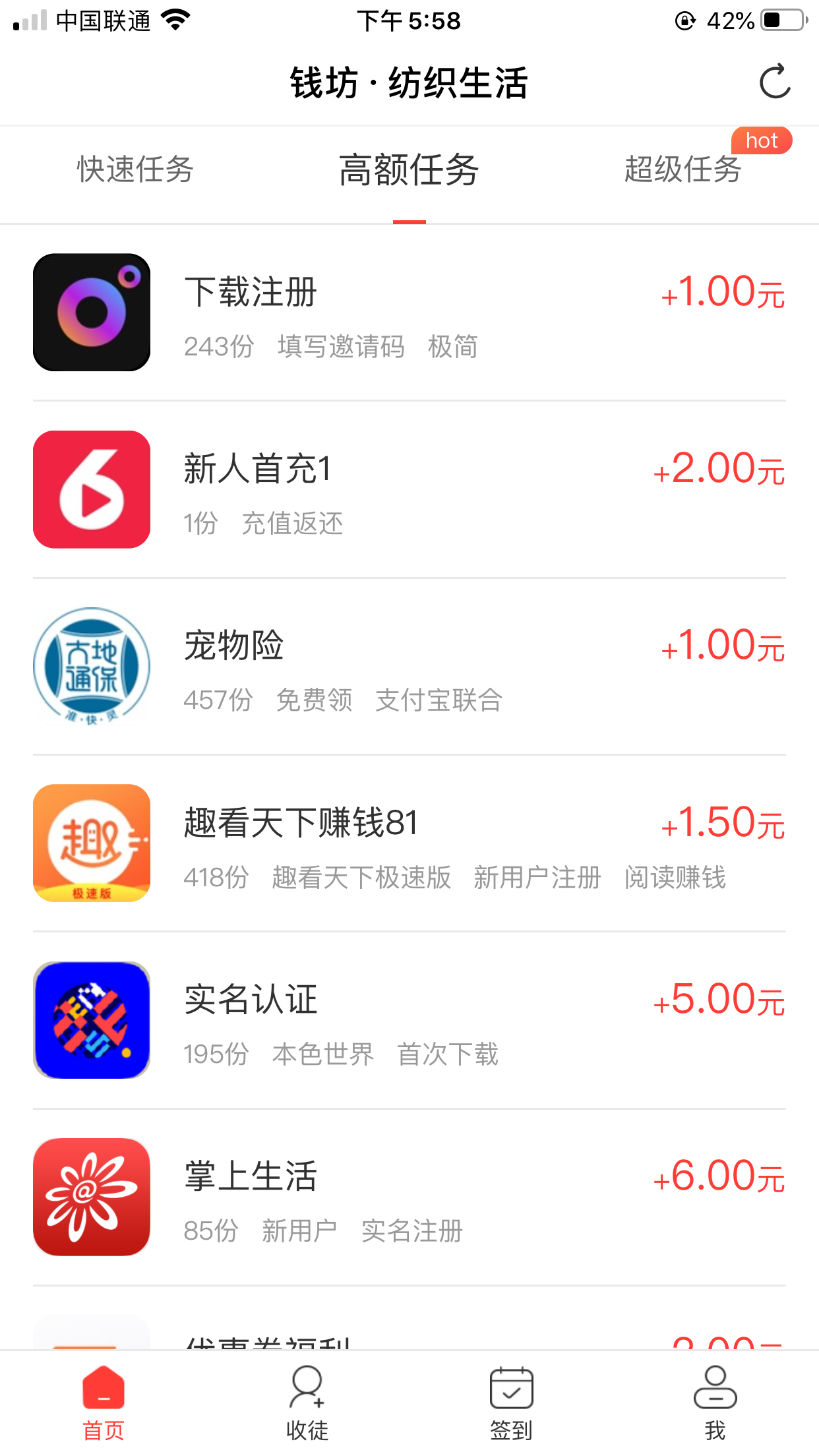Open the 掌上生活 task

pyautogui.click(x=409, y=1197)
